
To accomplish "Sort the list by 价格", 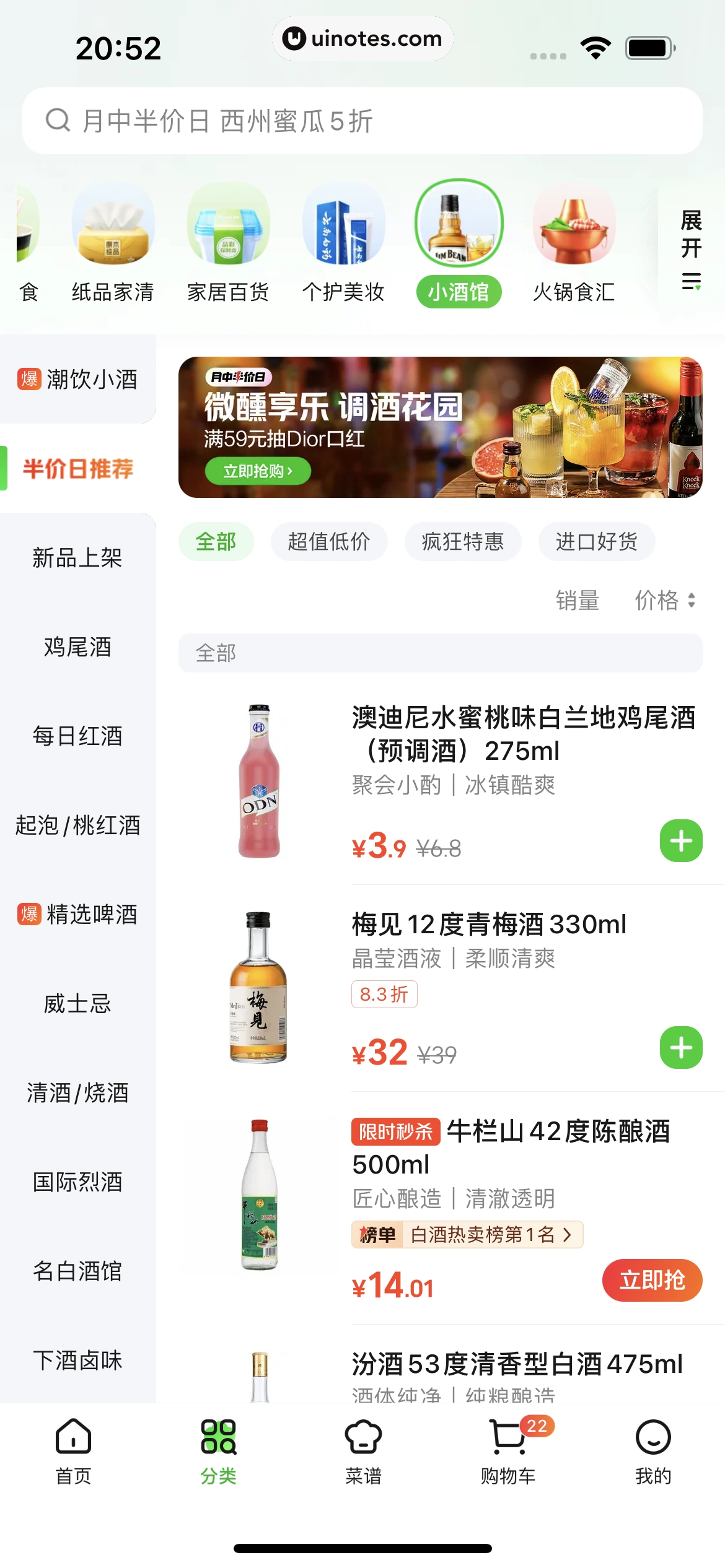I will [664, 601].
